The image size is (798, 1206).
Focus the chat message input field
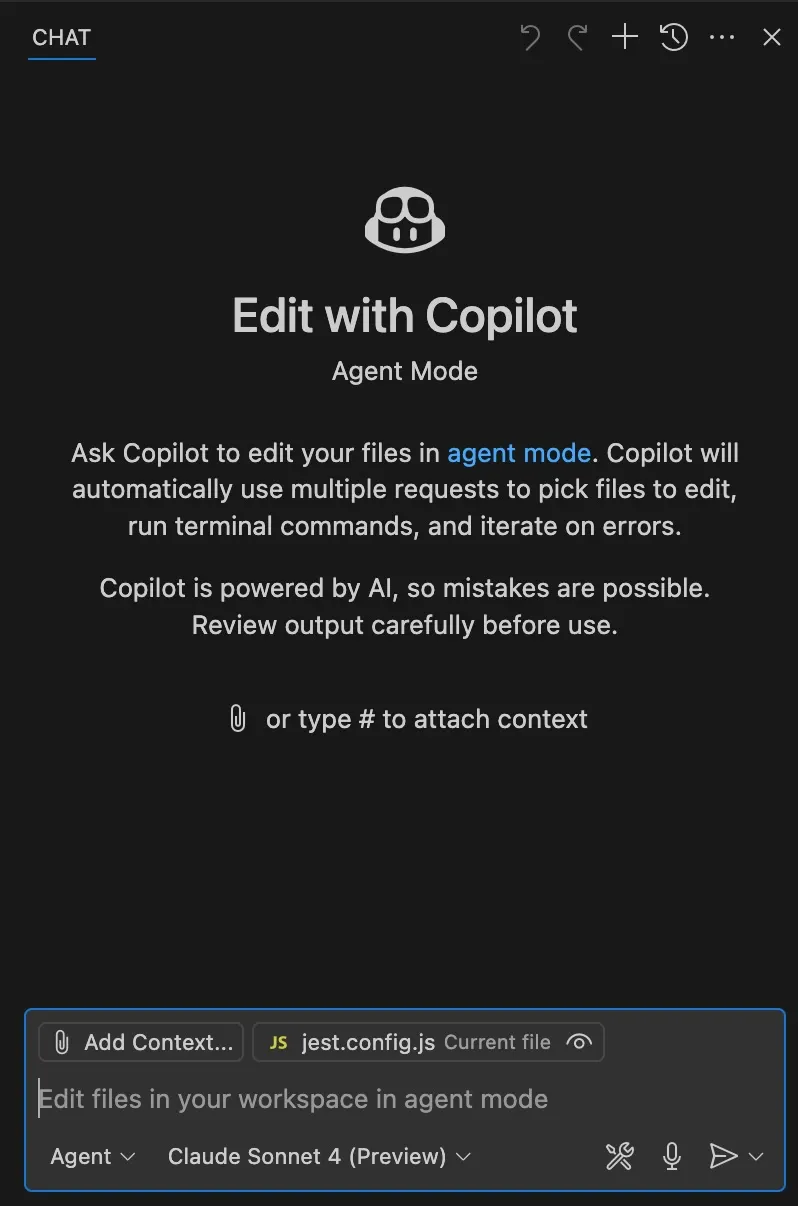click(400, 1099)
